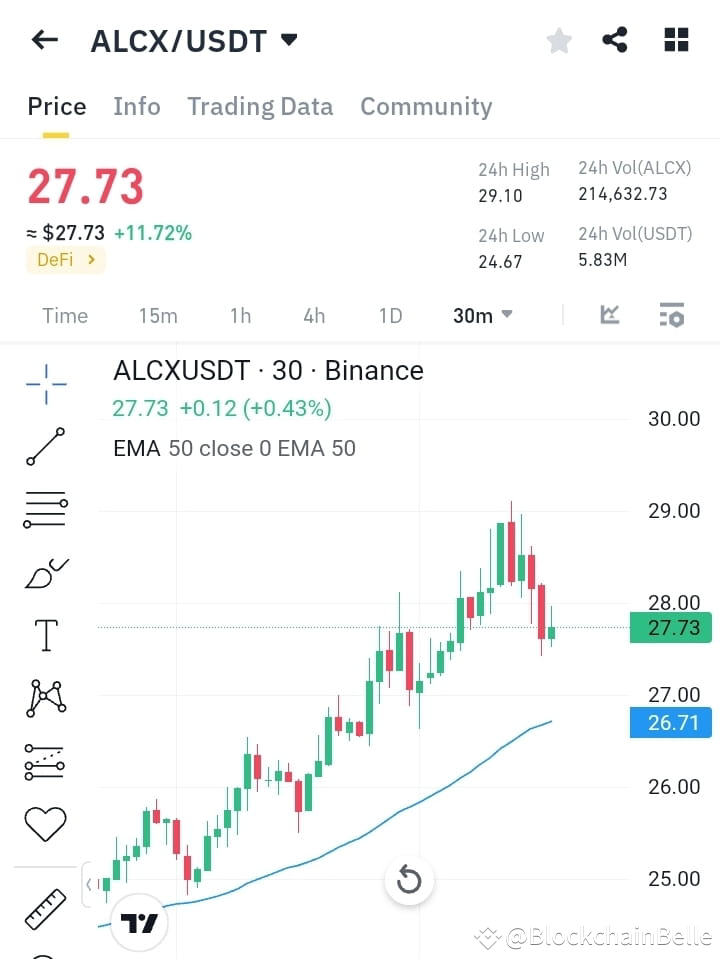The height and width of the screenshot is (959, 720).
Task: Open the horizontal lines tool
Action: pyautogui.click(x=44, y=510)
